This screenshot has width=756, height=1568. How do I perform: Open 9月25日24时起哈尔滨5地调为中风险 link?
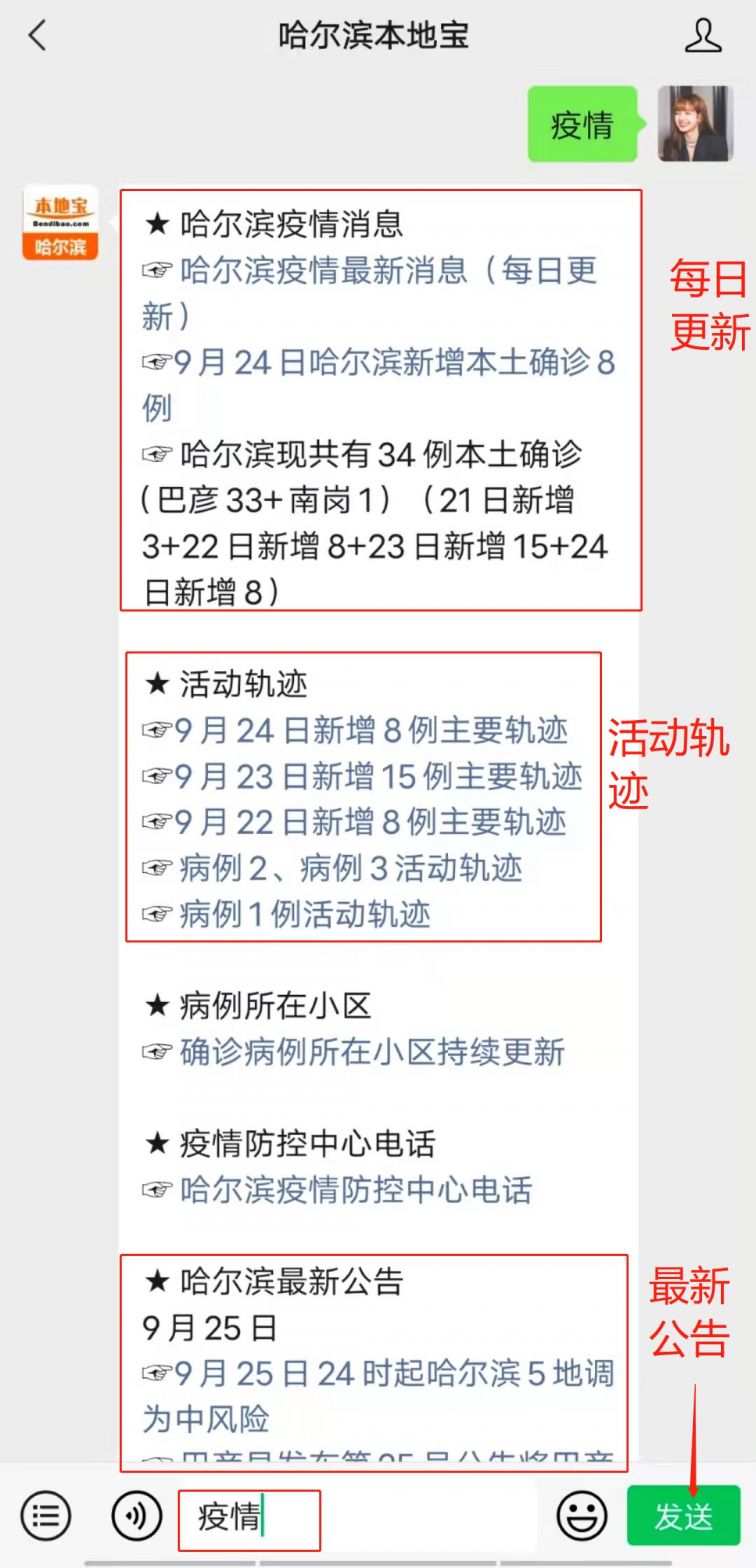click(394, 1374)
